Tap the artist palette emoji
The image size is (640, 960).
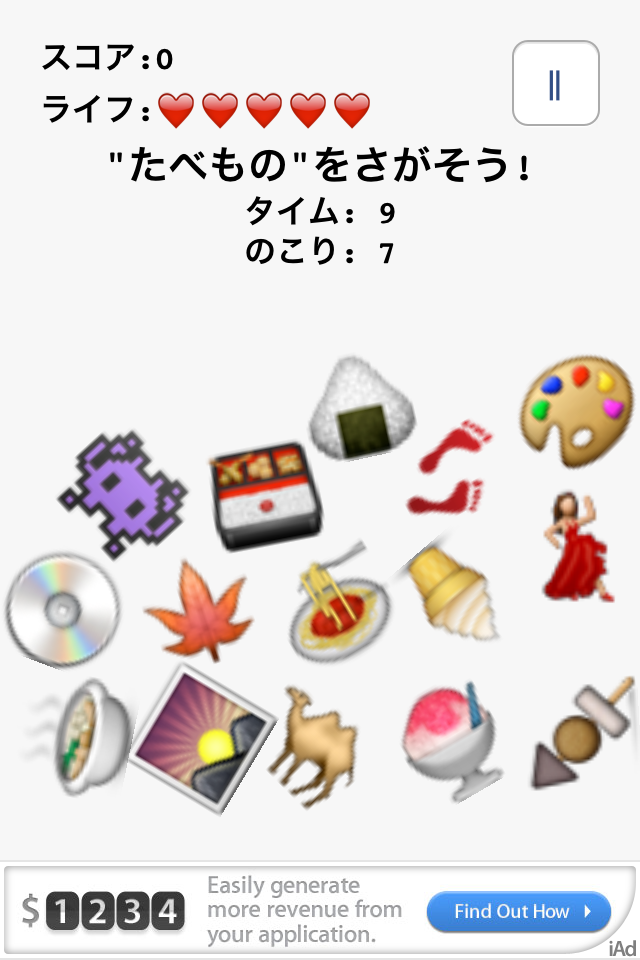coord(577,410)
